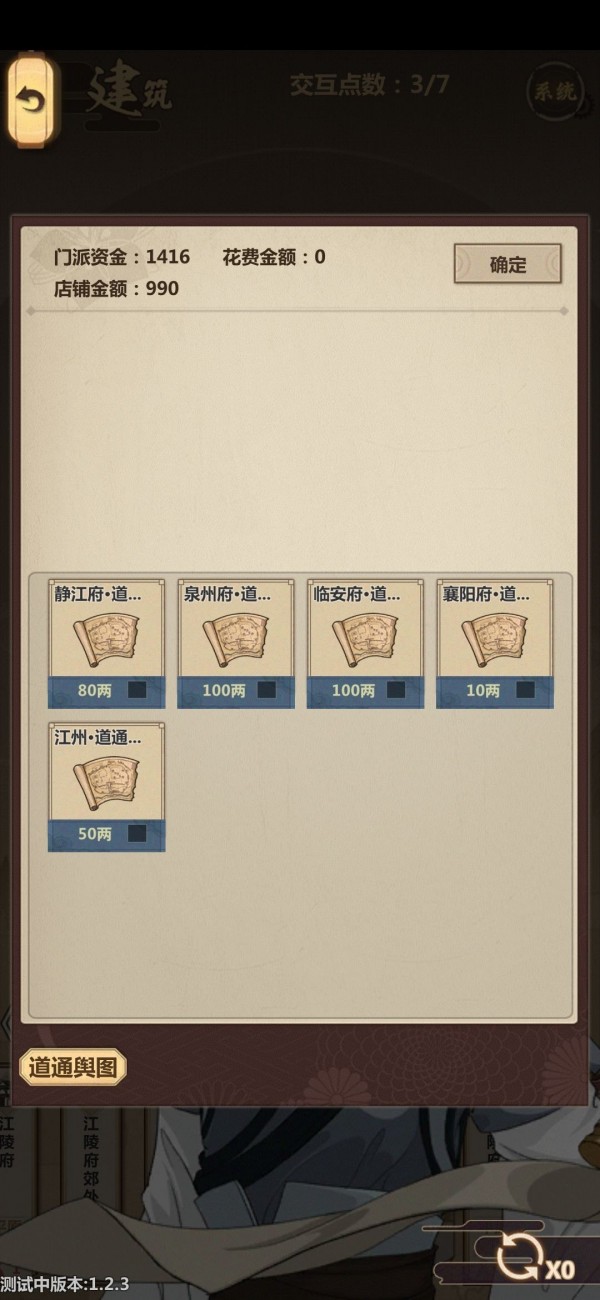Screen dimensions: 600x1300
Task: Open the 道通舆图 tab
Action: [x=73, y=1067]
